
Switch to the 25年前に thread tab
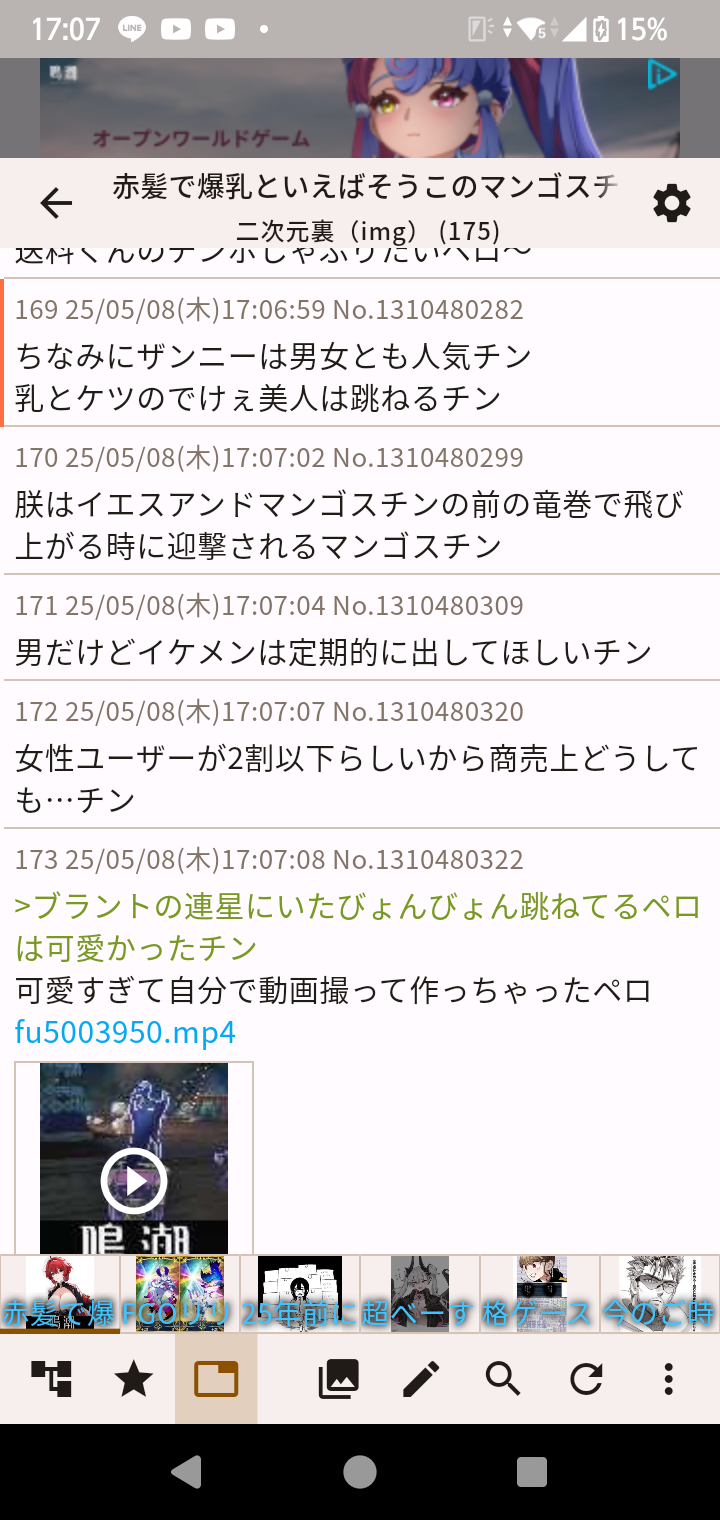300,1294
